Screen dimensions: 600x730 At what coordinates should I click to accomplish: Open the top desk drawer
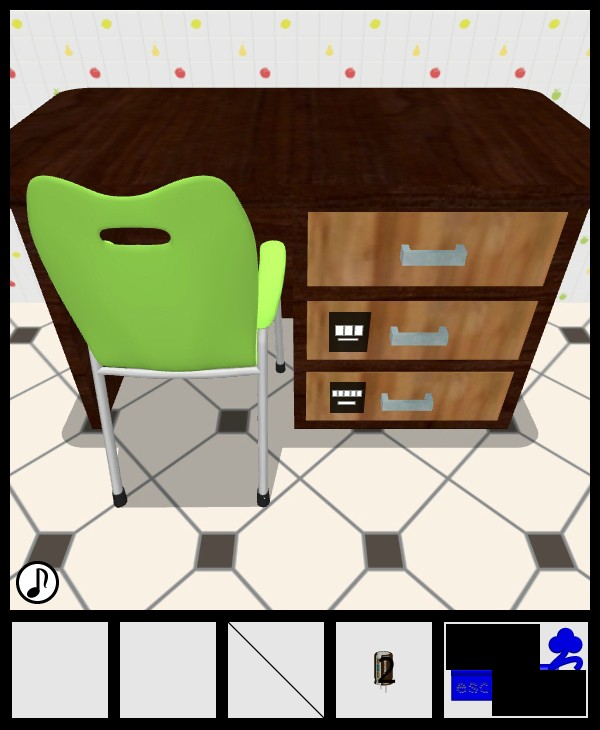tap(434, 252)
